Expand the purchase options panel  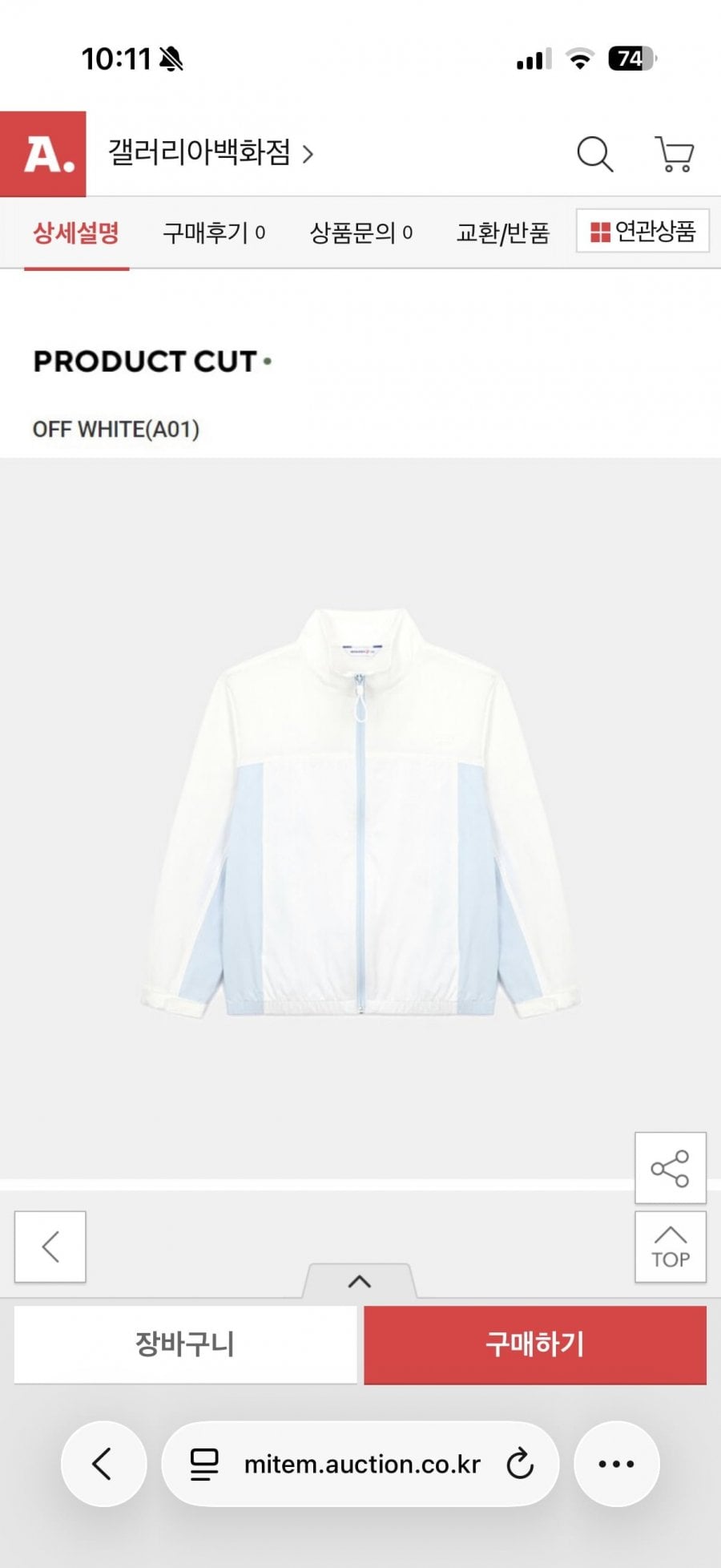[360, 1281]
